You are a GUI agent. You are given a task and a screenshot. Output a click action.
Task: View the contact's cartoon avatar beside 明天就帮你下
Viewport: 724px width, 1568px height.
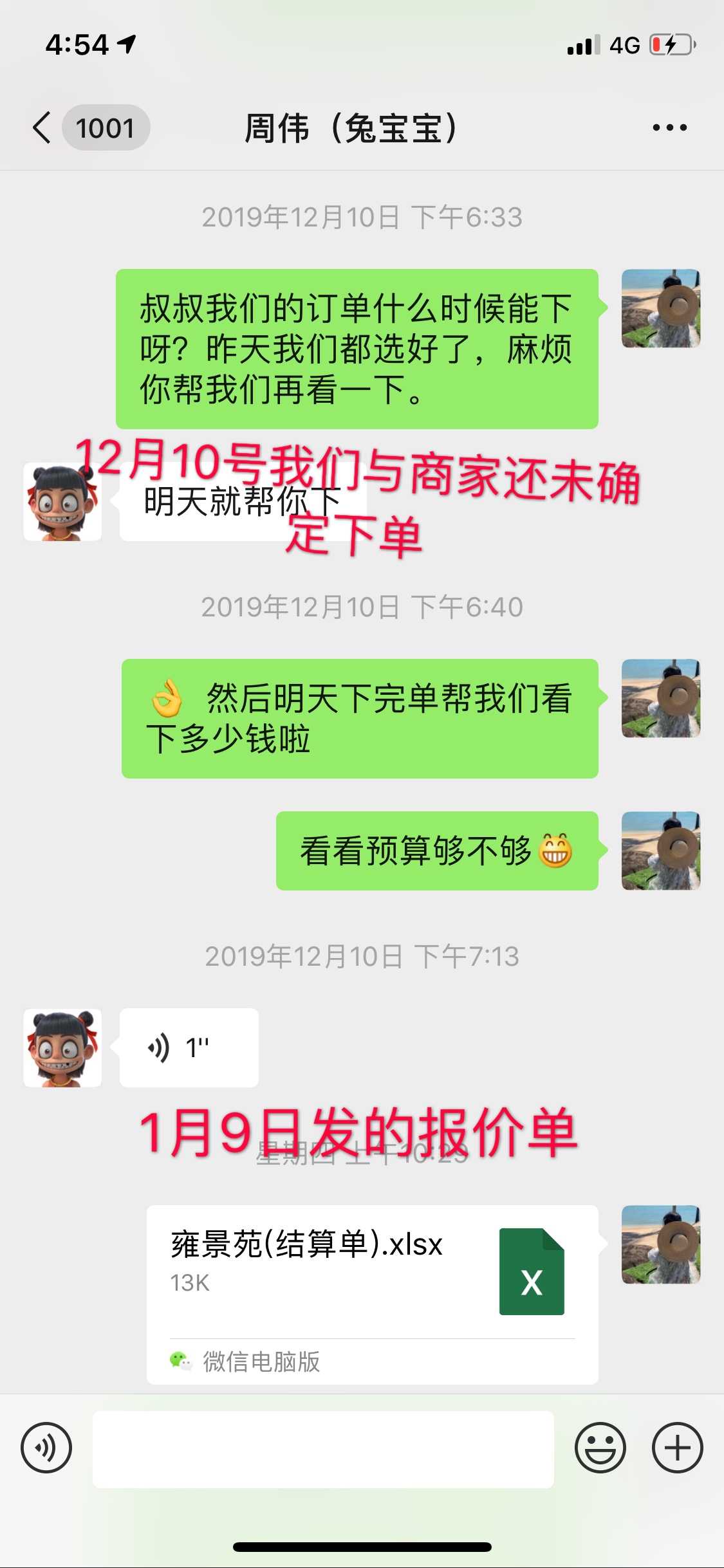point(62,503)
